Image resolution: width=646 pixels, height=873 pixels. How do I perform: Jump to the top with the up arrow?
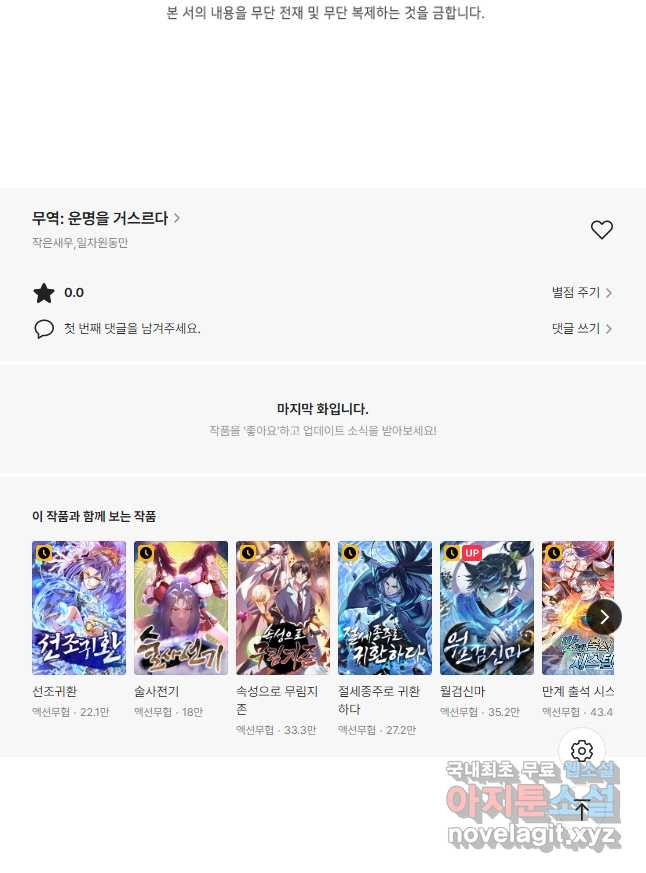click(x=582, y=810)
